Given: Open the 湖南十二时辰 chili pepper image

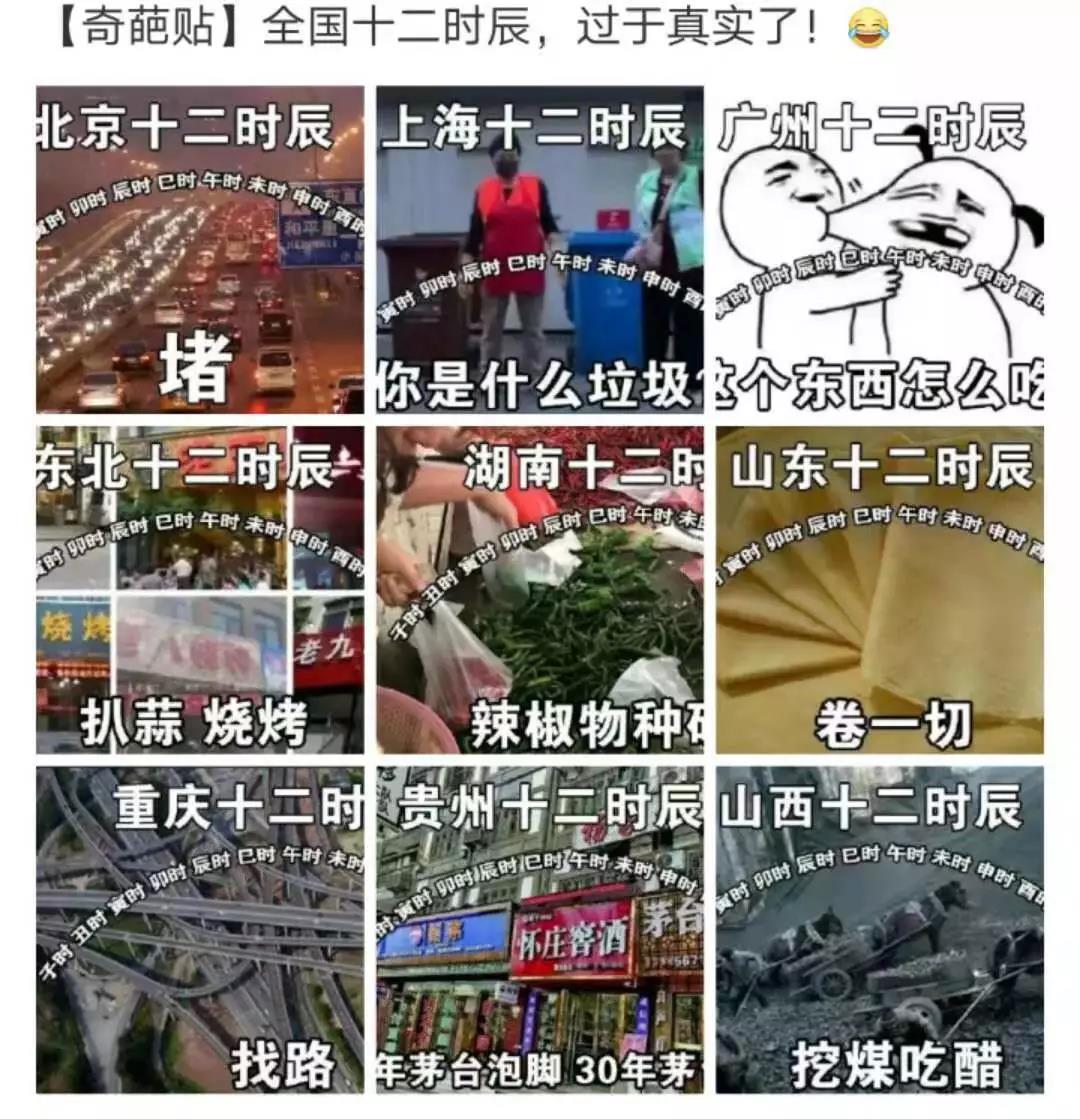Looking at the screenshot, I should click(x=540, y=590).
